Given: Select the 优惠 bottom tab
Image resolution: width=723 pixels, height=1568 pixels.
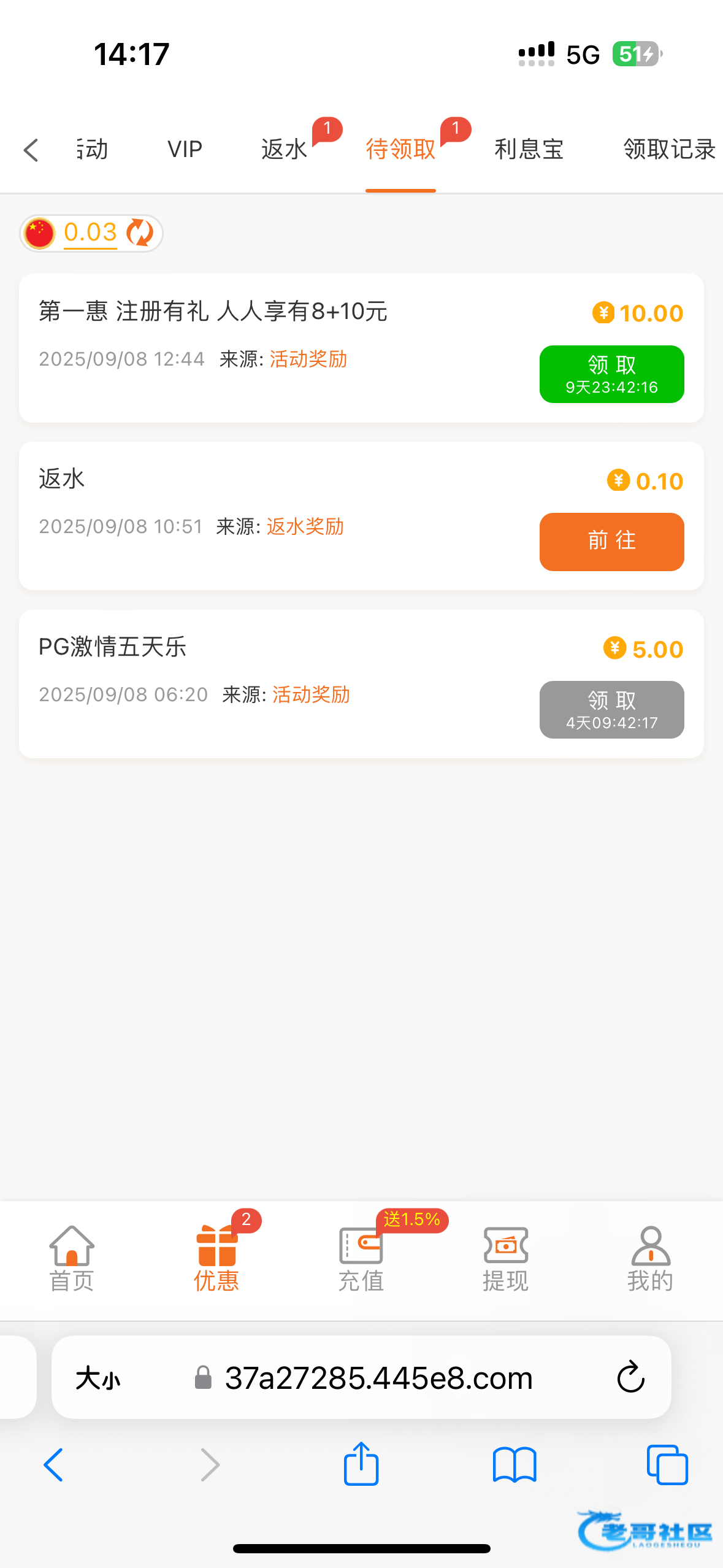Looking at the screenshot, I should tap(216, 1259).
